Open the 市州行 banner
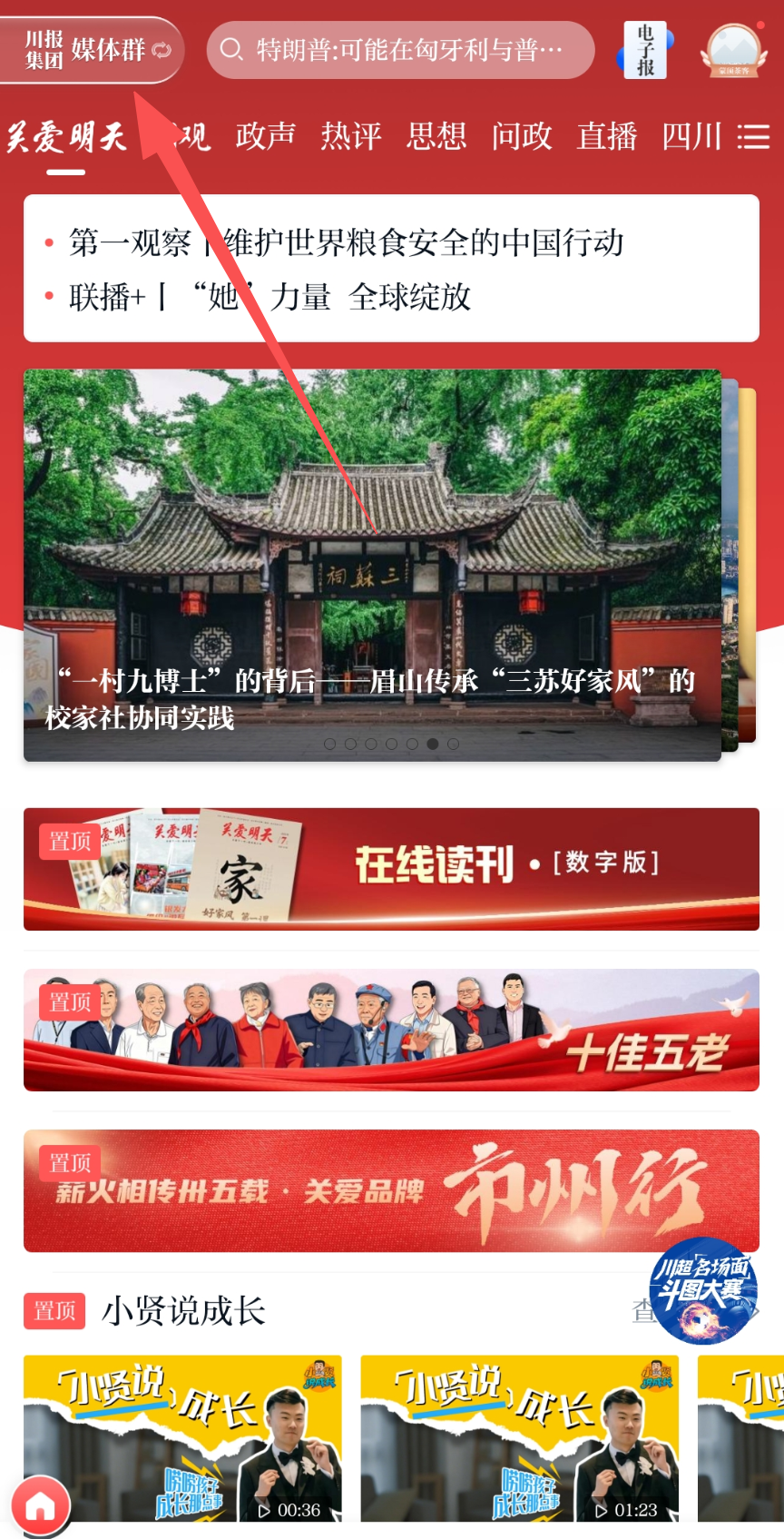The image size is (784, 1539). [391, 1190]
